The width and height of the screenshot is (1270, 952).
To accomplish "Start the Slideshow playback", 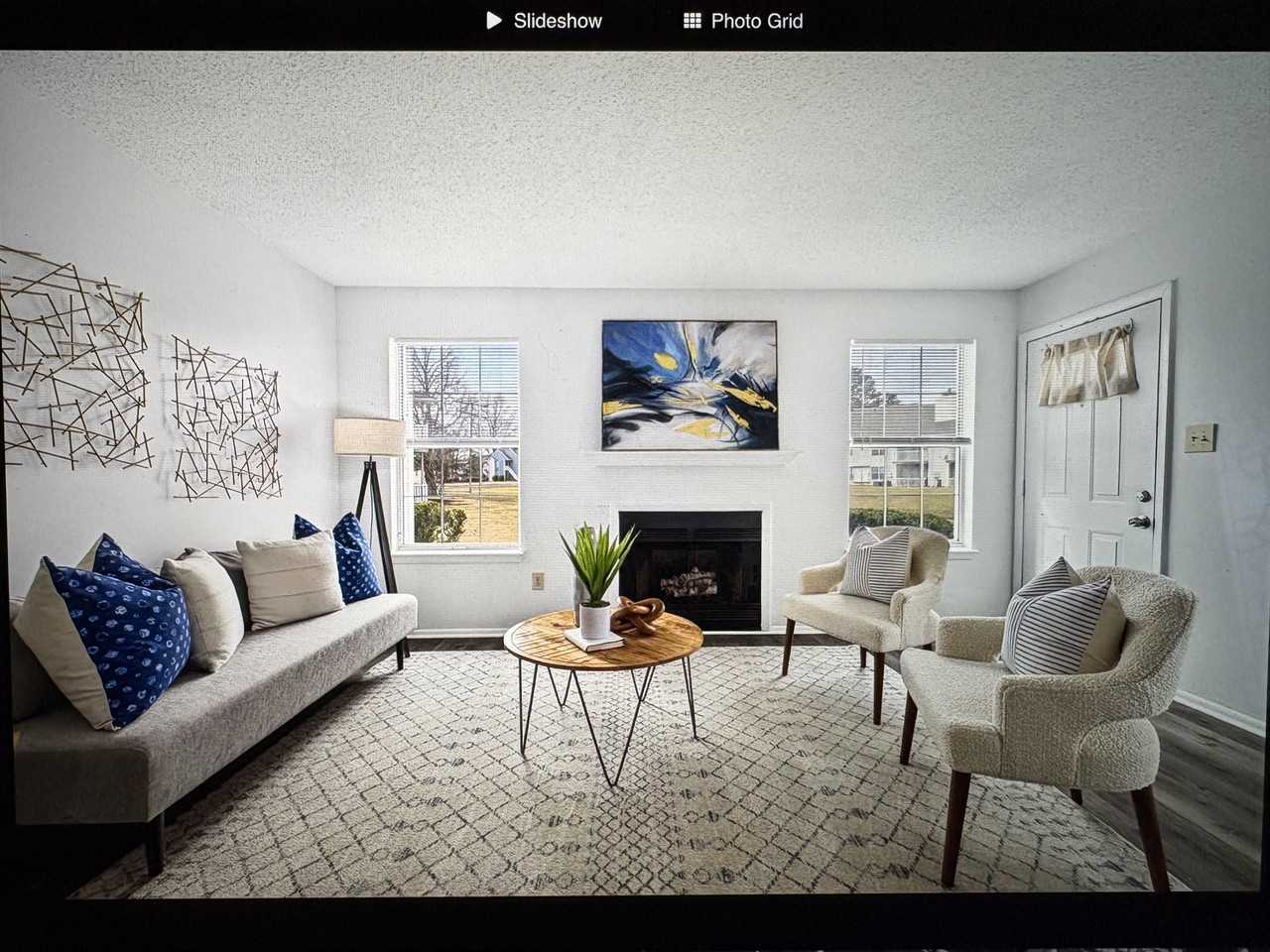I will [x=544, y=21].
